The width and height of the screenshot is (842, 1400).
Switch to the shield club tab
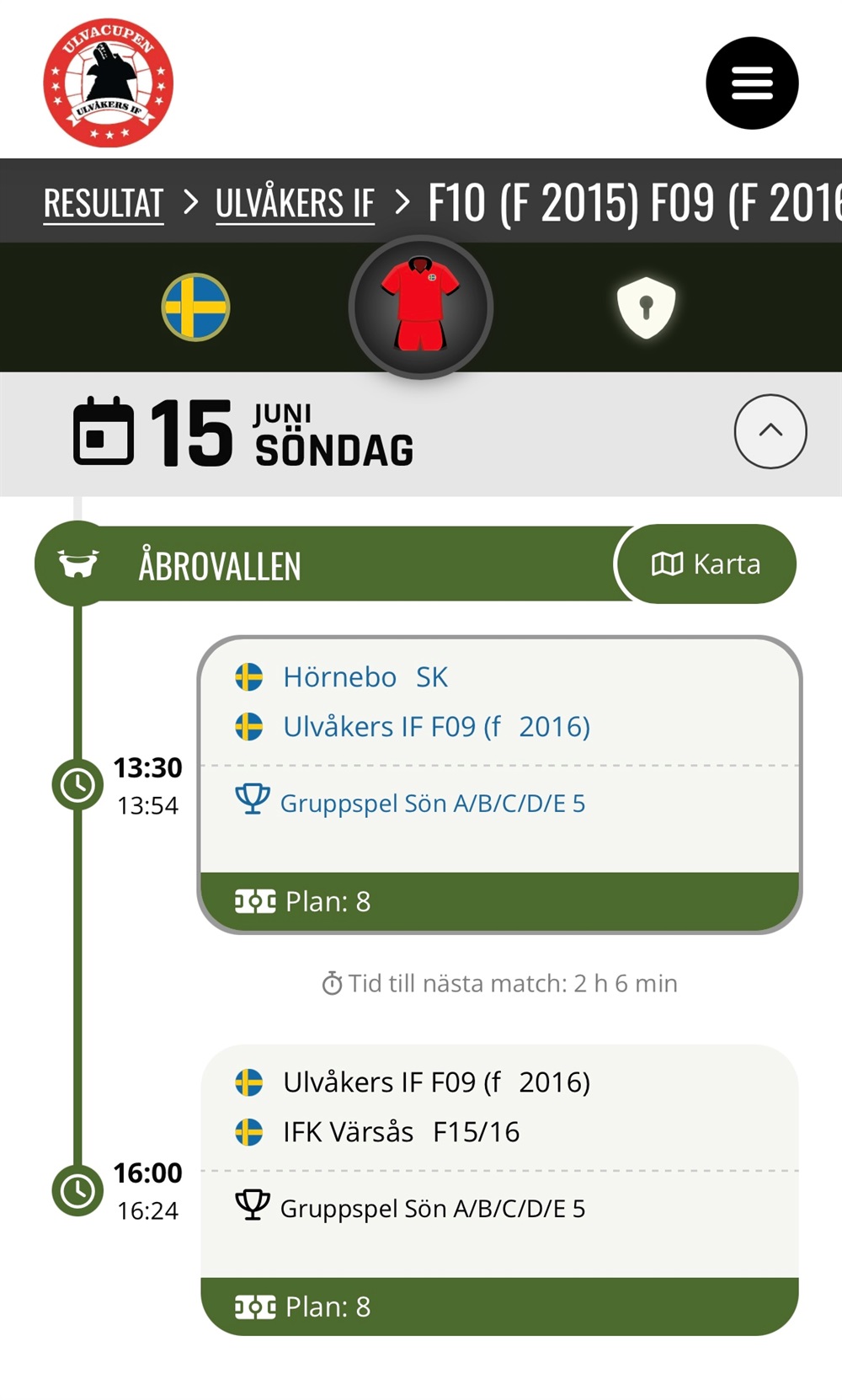coord(646,307)
